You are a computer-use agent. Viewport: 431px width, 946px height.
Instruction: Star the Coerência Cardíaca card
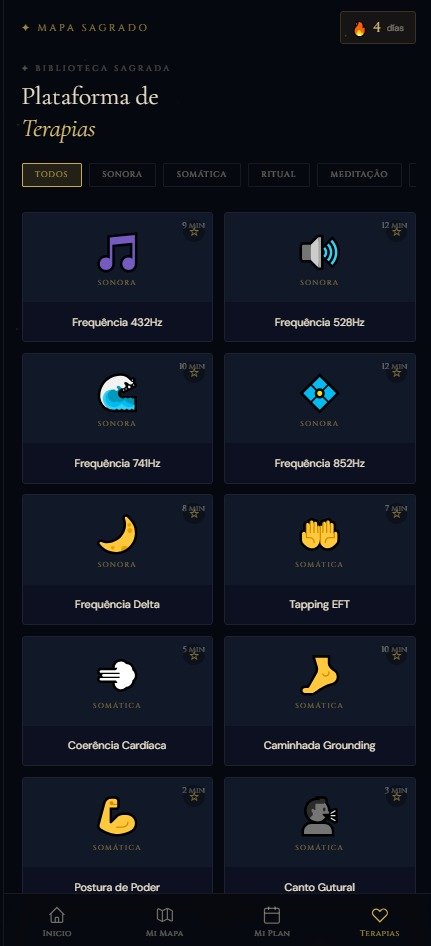click(x=194, y=655)
